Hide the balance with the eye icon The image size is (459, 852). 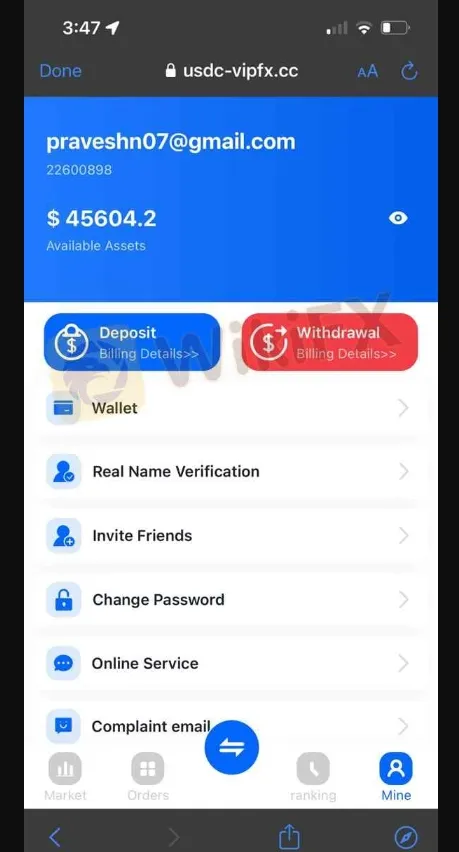398,218
